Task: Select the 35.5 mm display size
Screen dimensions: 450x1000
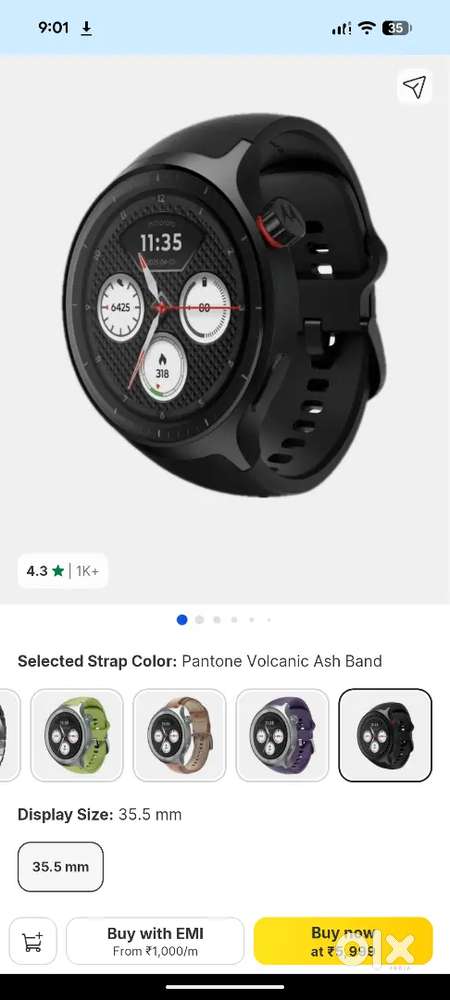Action: click(x=61, y=867)
